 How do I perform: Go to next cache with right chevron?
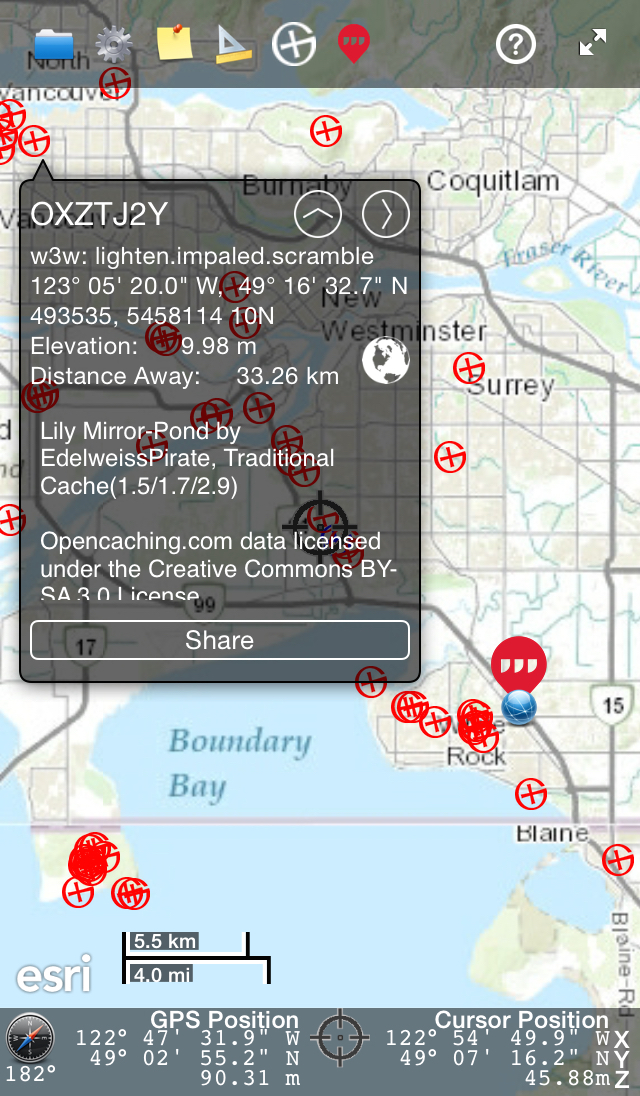pyautogui.click(x=385, y=214)
